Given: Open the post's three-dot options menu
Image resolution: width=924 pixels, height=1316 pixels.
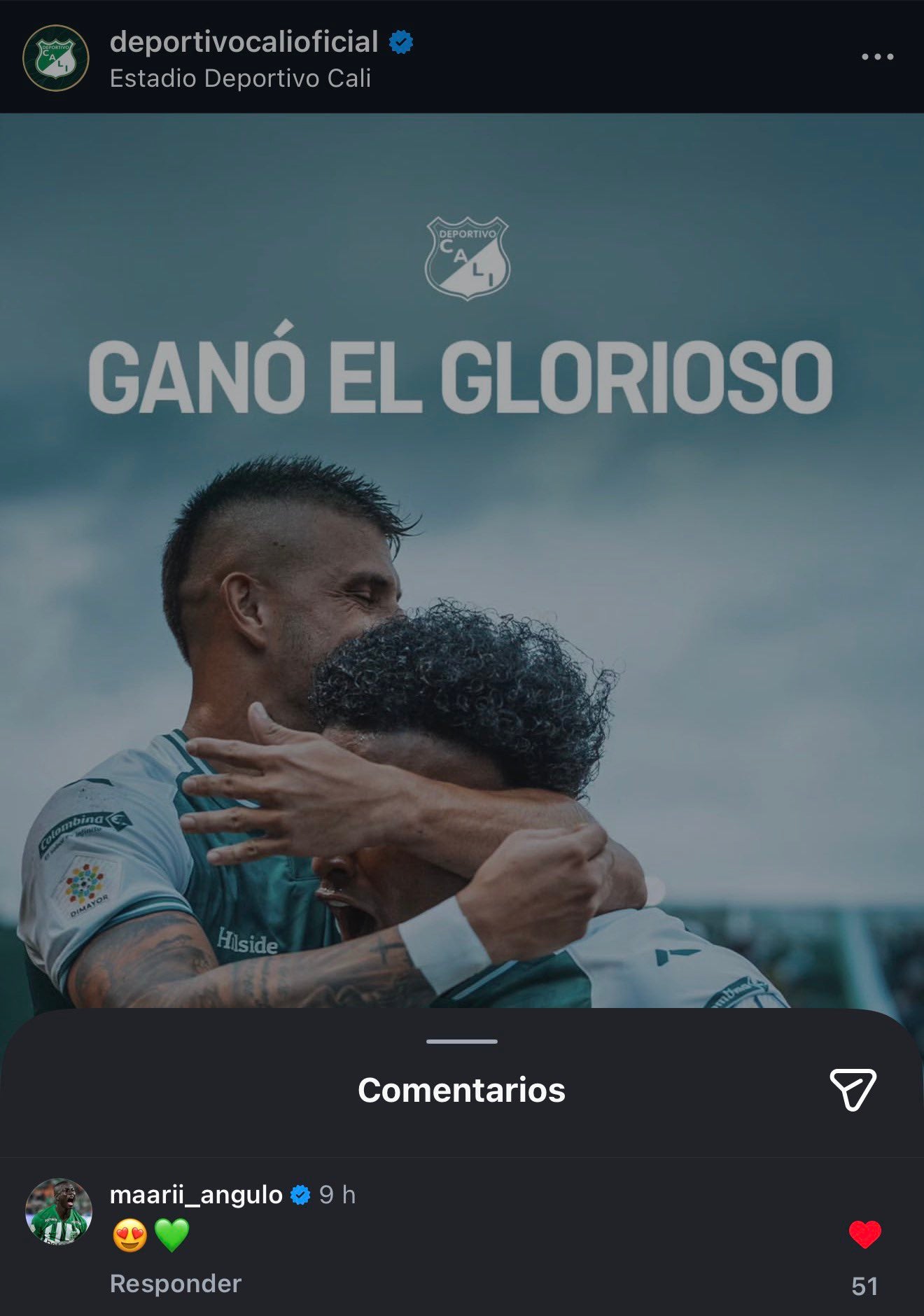Looking at the screenshot, I should pos(877,57).
